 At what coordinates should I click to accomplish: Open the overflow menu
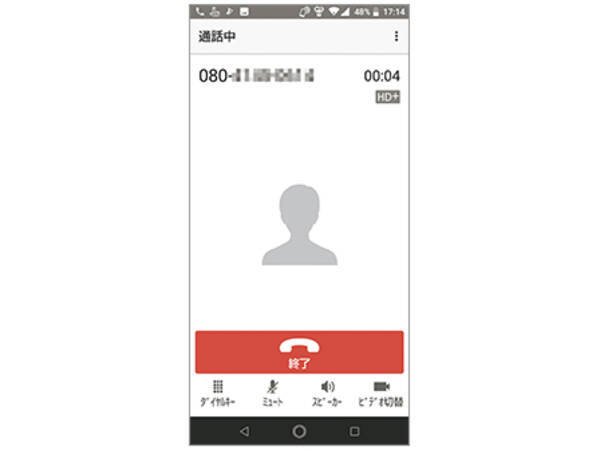click(x=396, y=36)
